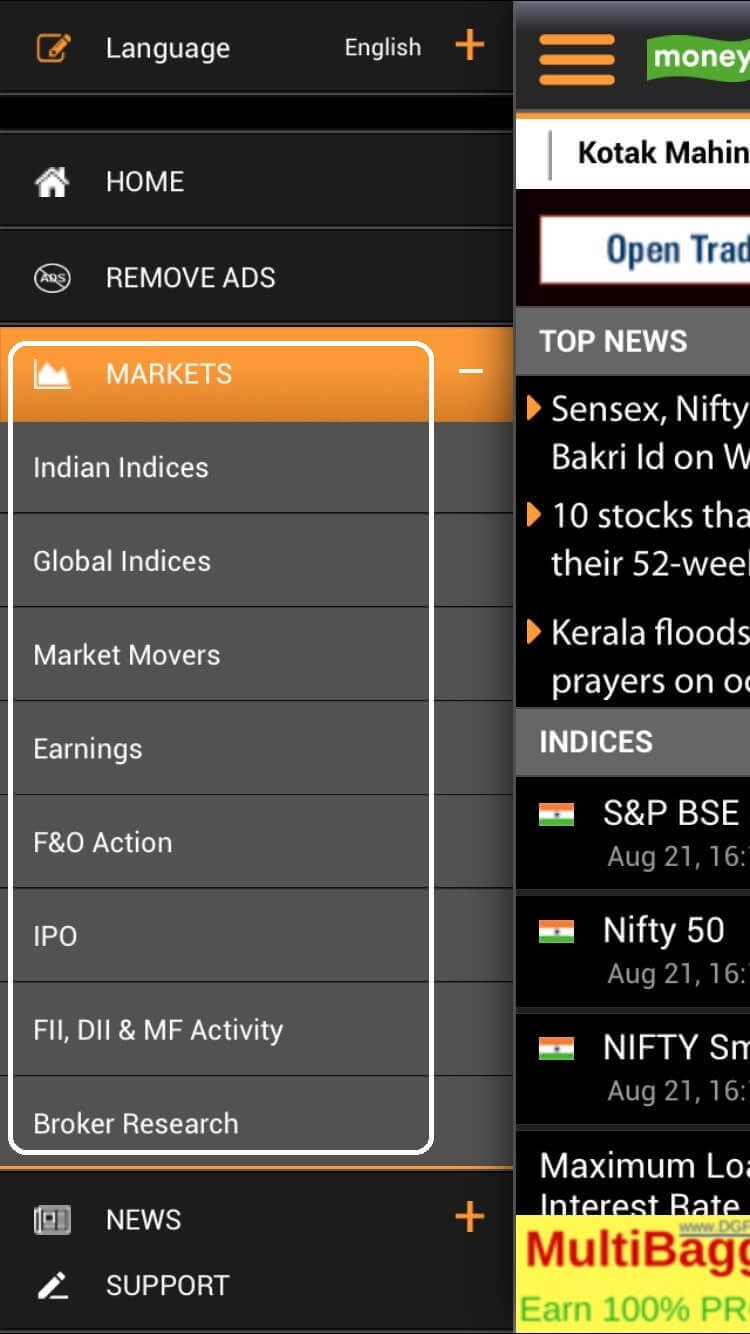Screen dimensions: 750x1334
Task: Click the Home icon in the sidebar
Action: point(50,181)
